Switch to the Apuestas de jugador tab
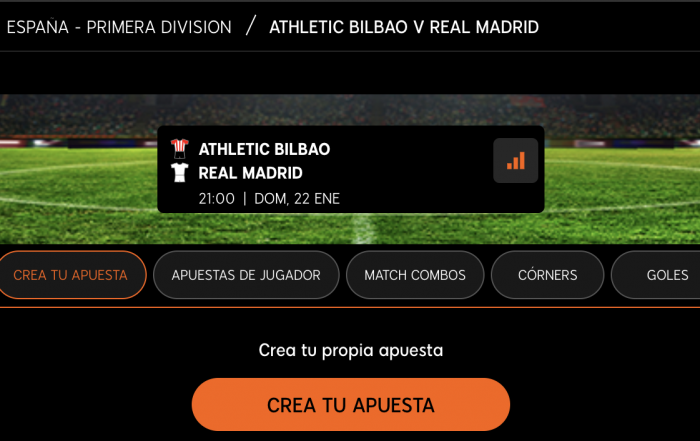 pyautogui.click(x=246, y=275)
